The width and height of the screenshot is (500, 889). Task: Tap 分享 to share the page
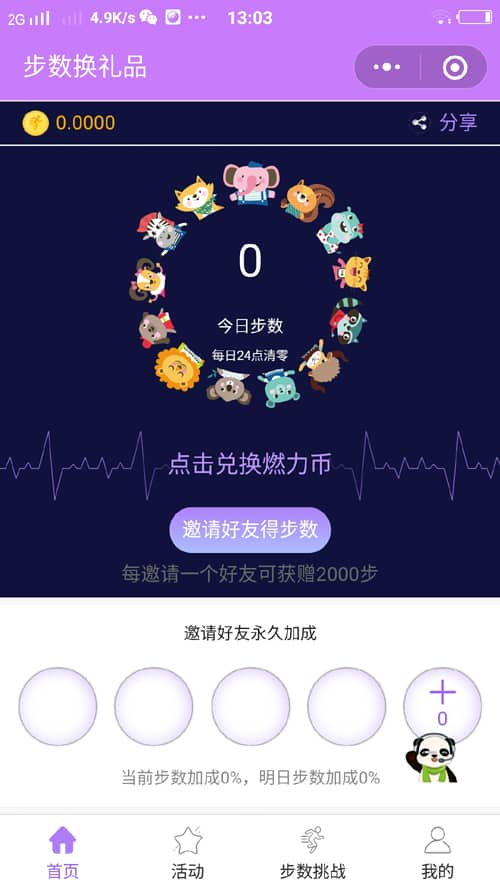(444, 122)
